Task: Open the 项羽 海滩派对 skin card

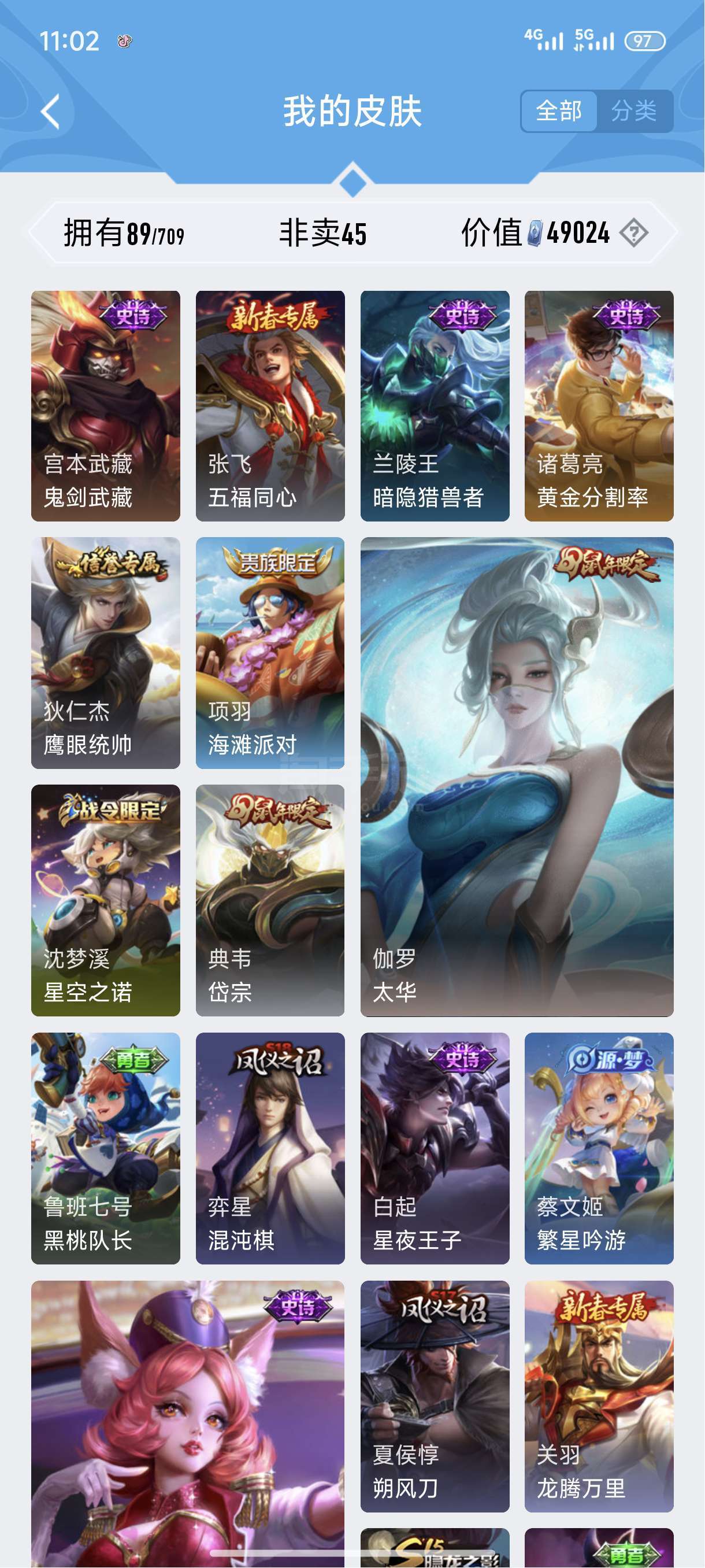Action: 270,653
